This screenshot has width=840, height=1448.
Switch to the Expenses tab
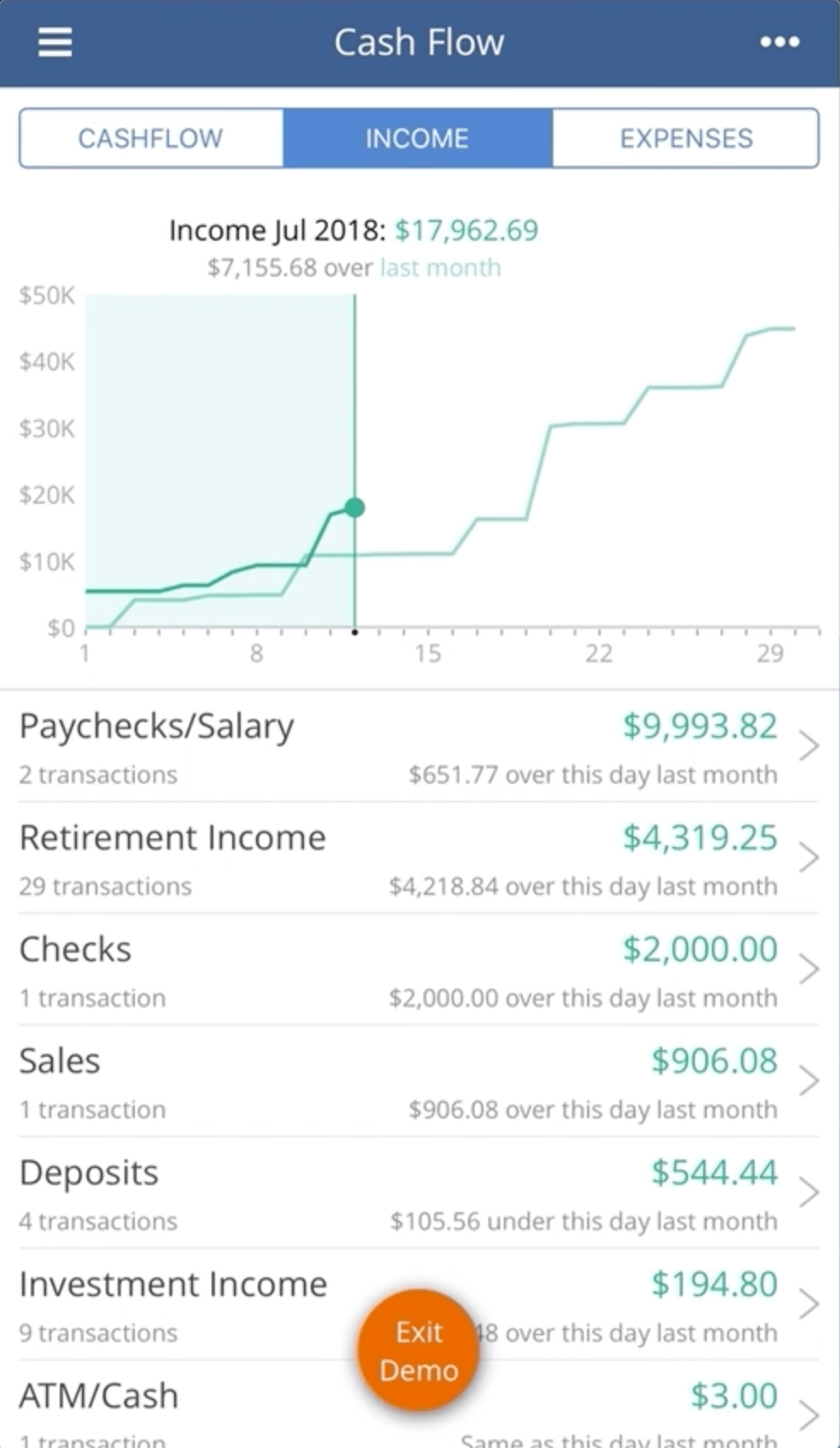(x=685, y=138)
